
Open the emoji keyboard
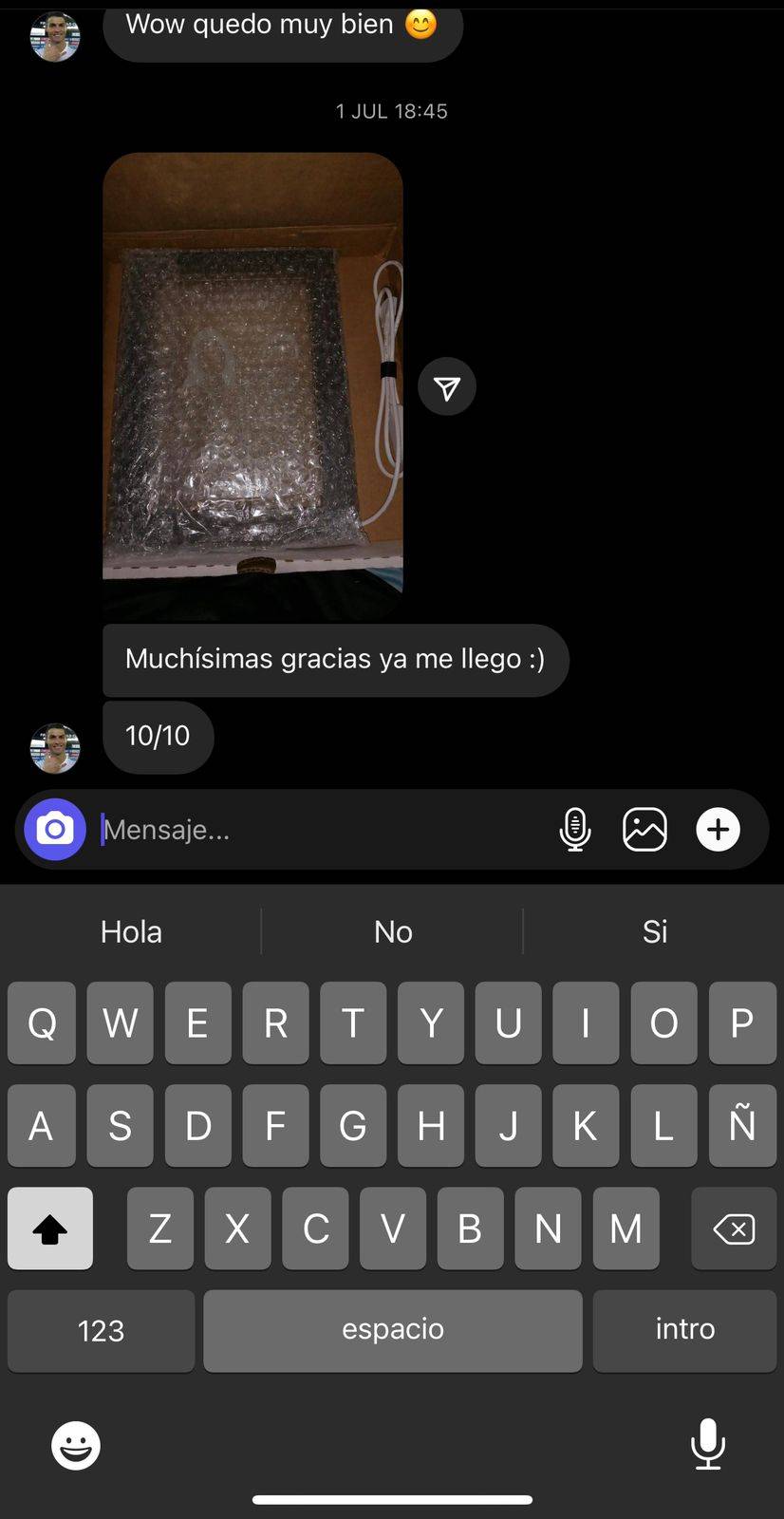76,1446
